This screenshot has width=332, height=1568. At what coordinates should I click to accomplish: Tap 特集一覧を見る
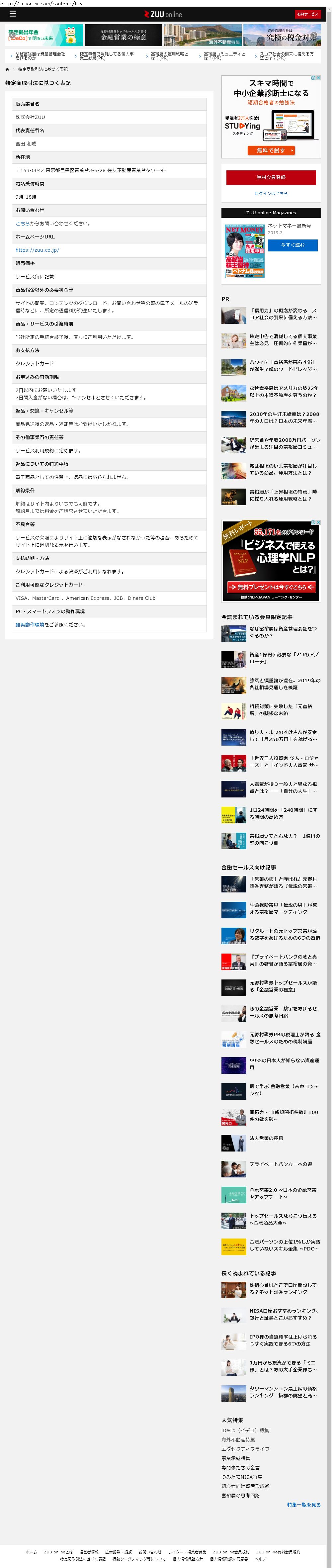[x=303, y=1505]
